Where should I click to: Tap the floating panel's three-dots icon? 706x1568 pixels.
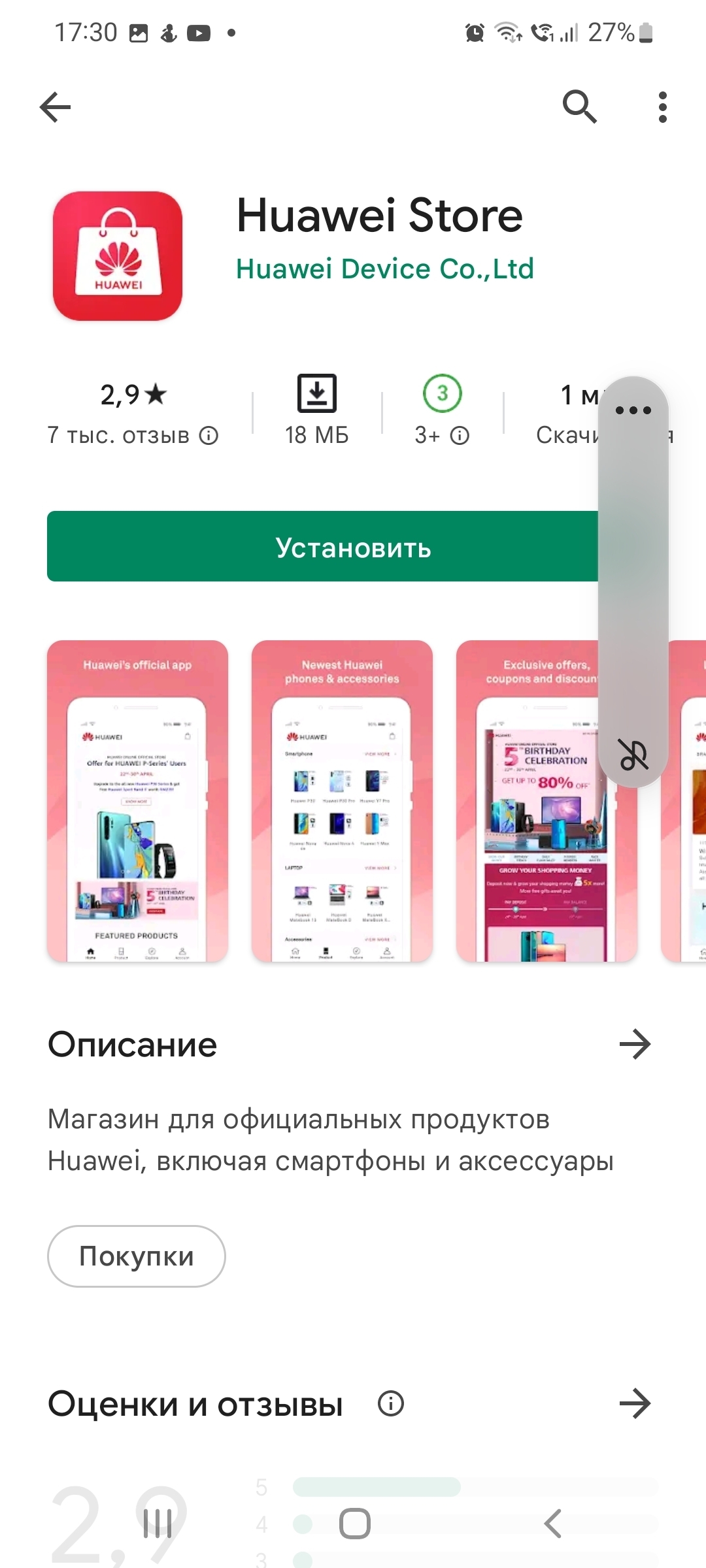[x=633, y=410]
